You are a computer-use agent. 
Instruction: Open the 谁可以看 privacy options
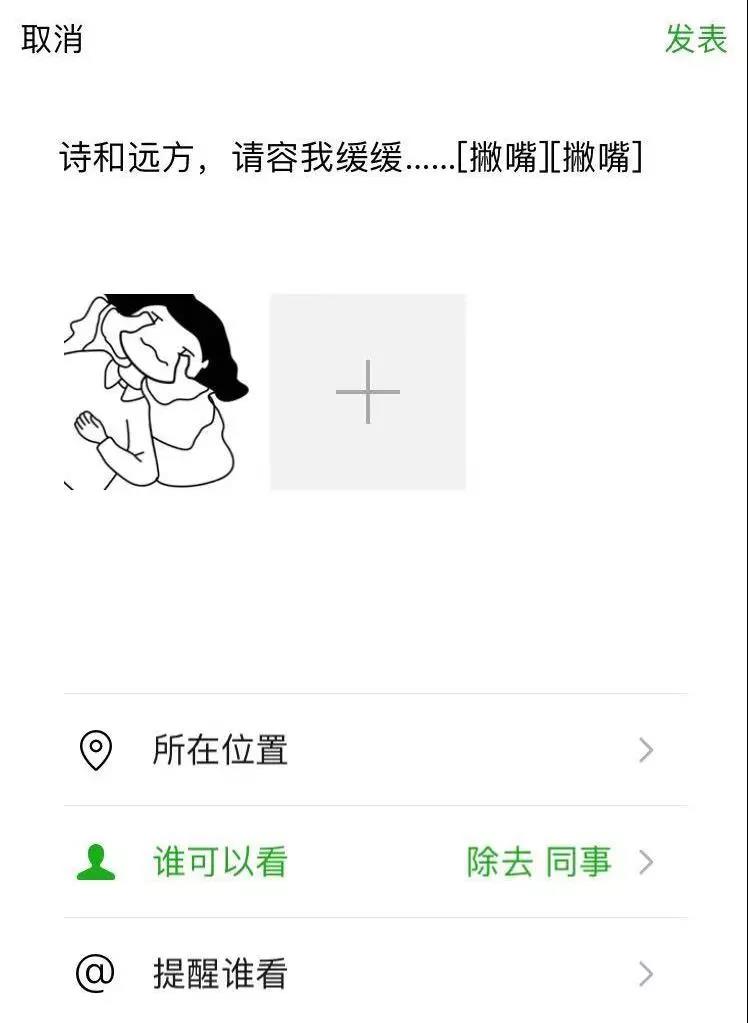point(220,862)
